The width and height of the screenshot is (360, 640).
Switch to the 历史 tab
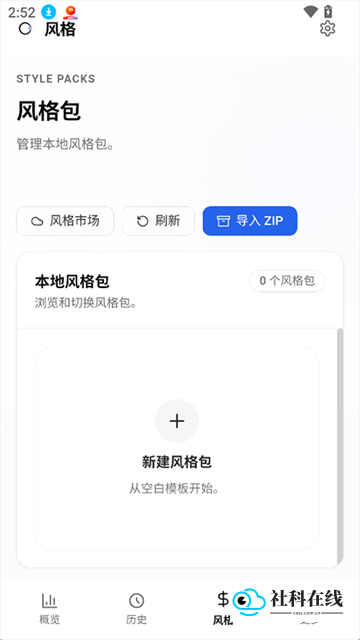(x=136, y=609)
